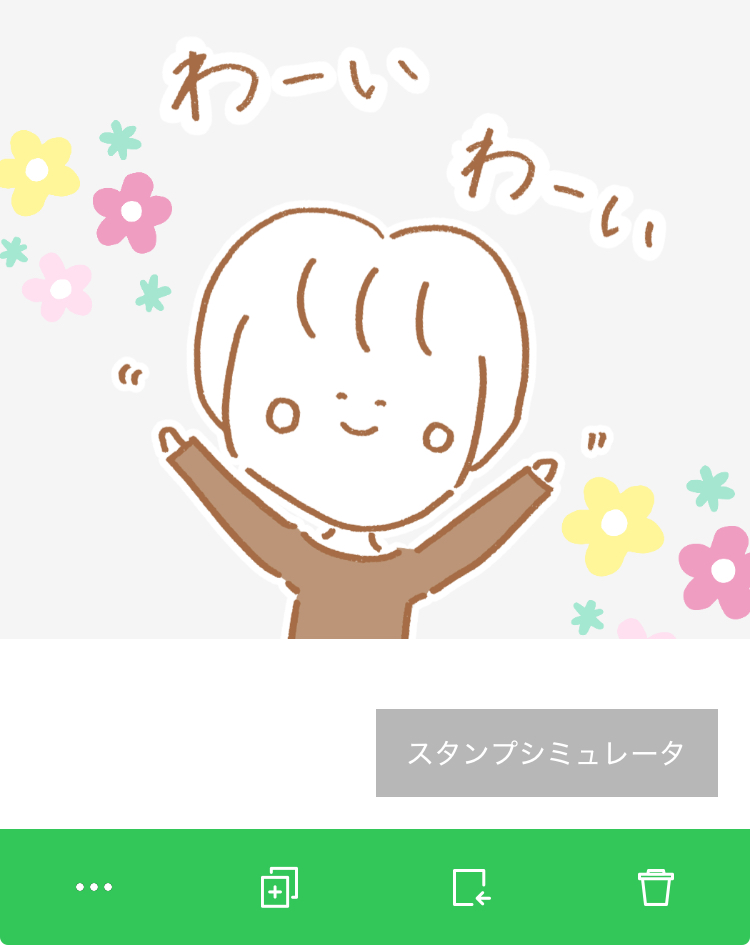Open the スタンプシミュレータ button
Screen dimensions: 750x945
click(546, 753)
